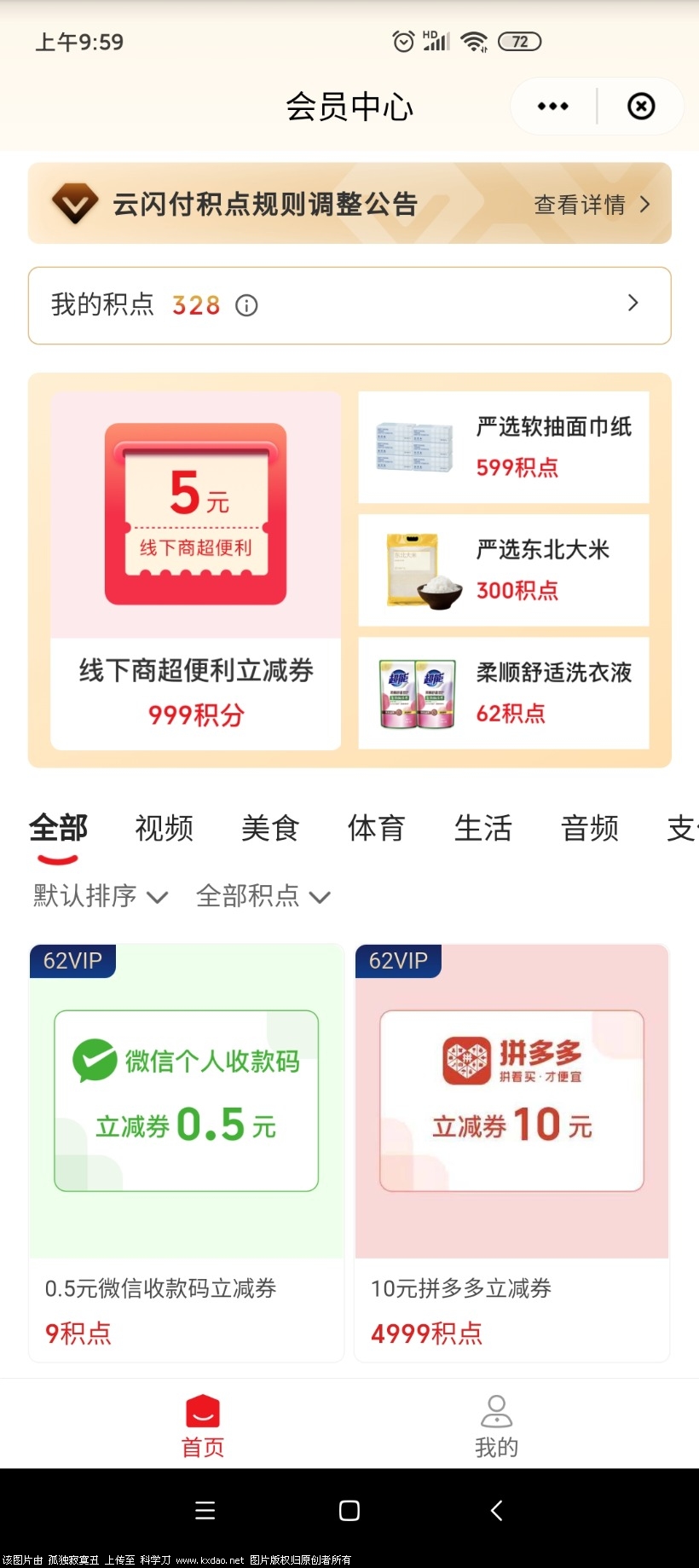Tap the red 5元 coupon graphic

[x=194, y=512]
